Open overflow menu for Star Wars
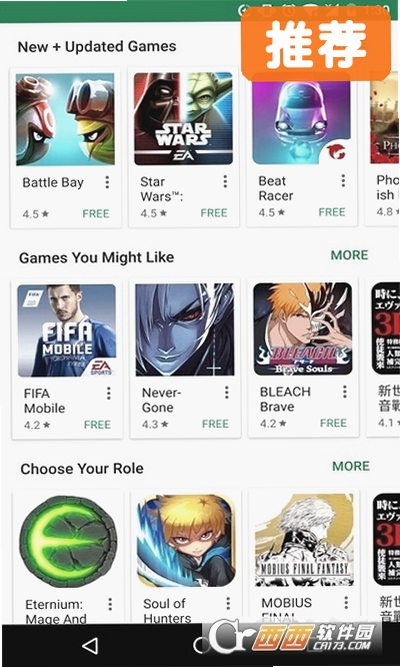This screenshot has width=400, height=667. coord(225,181)
